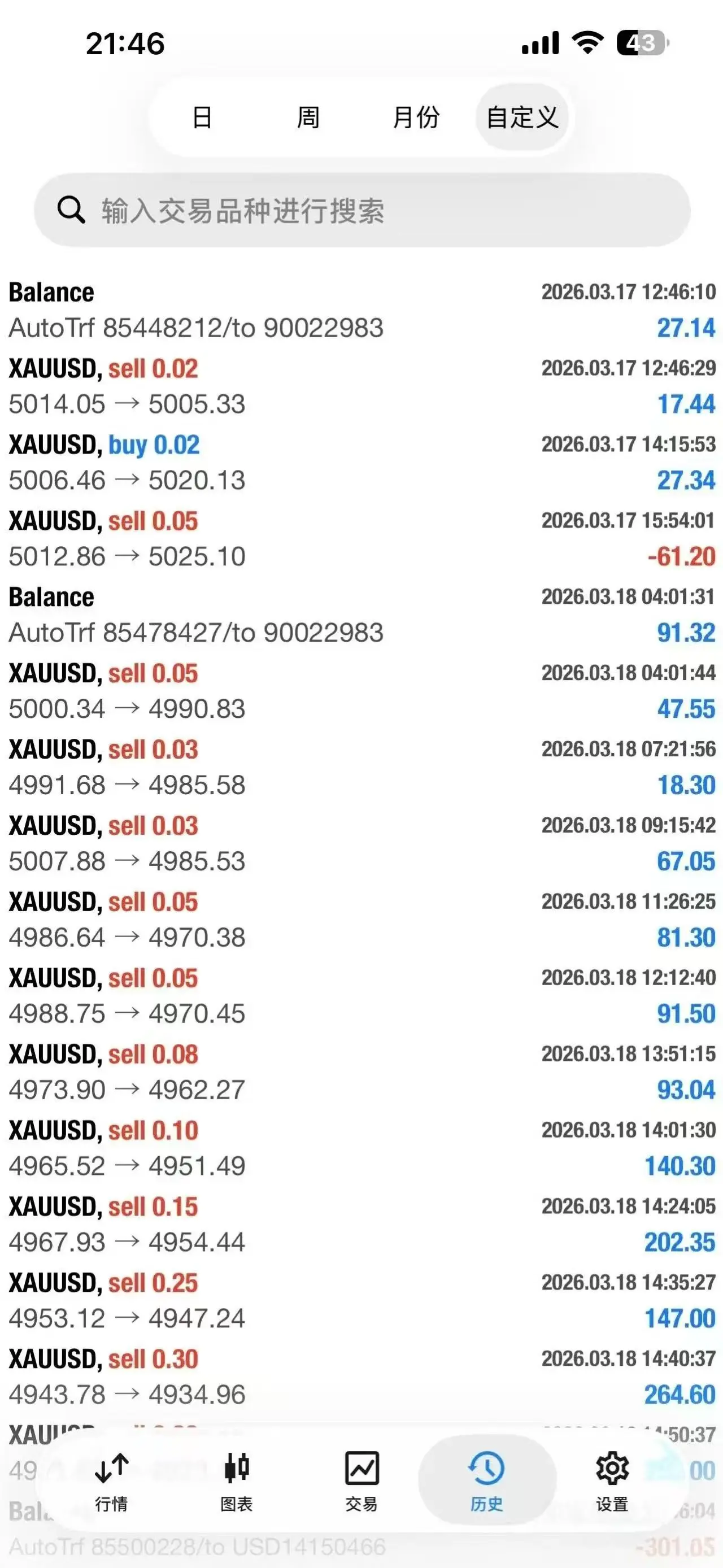723x1568 pixels.
Task: Show history by 月份 (month)
Action: (416, 117)
